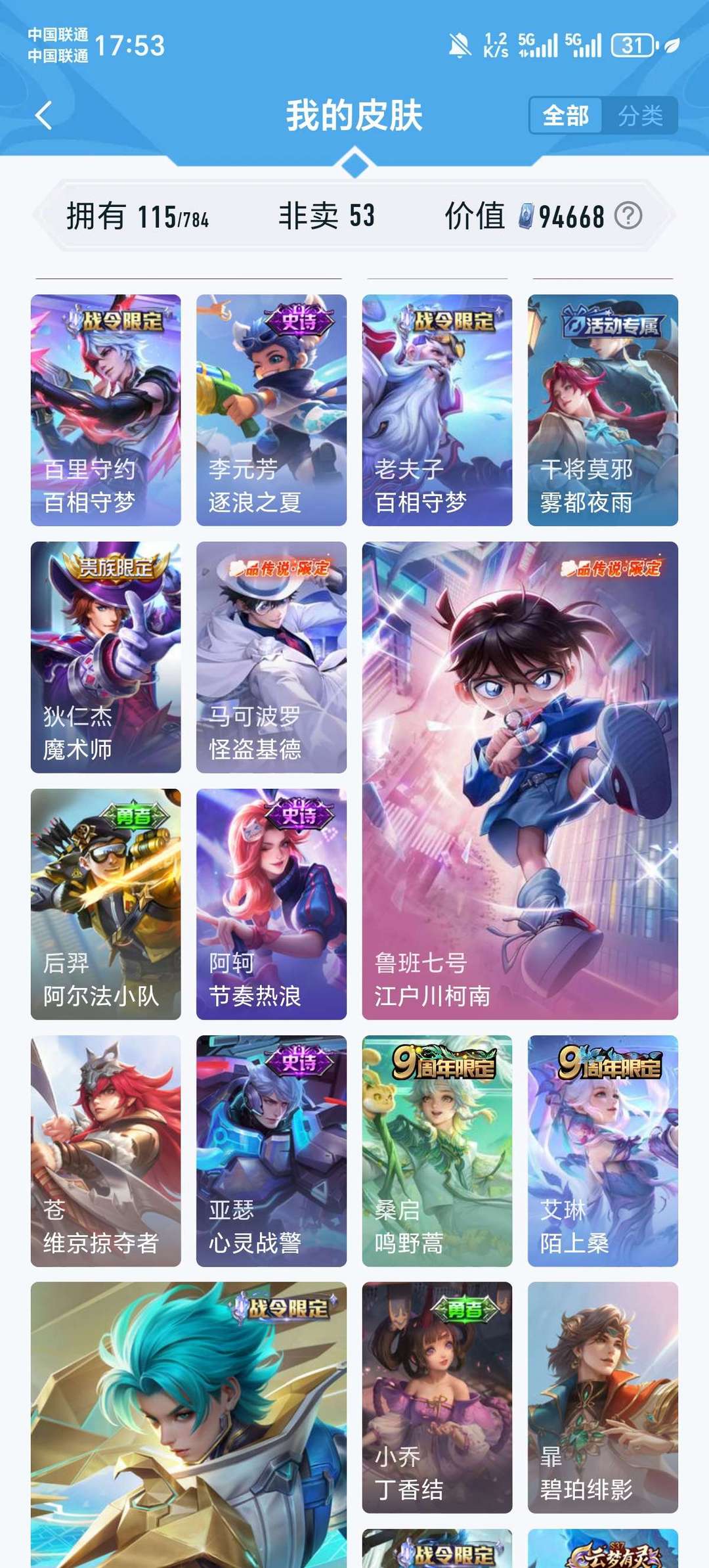
Task: Open the value help question-mark icon
Action: (628, 215)
